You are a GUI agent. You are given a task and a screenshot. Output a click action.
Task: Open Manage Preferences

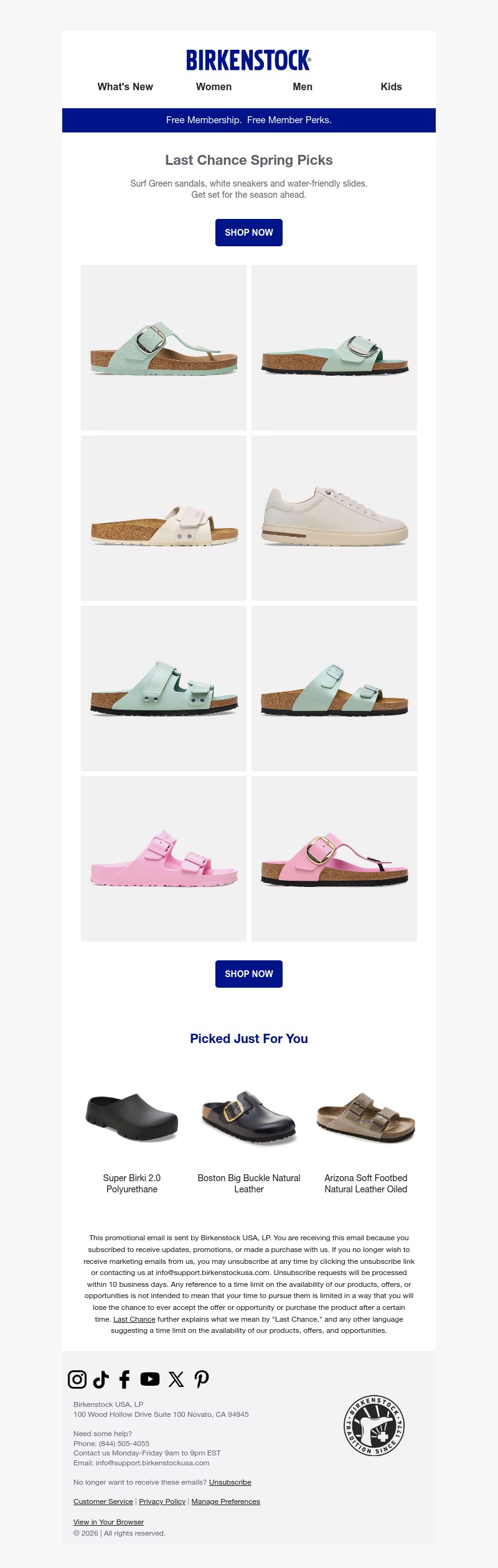tap(225, 1501)
